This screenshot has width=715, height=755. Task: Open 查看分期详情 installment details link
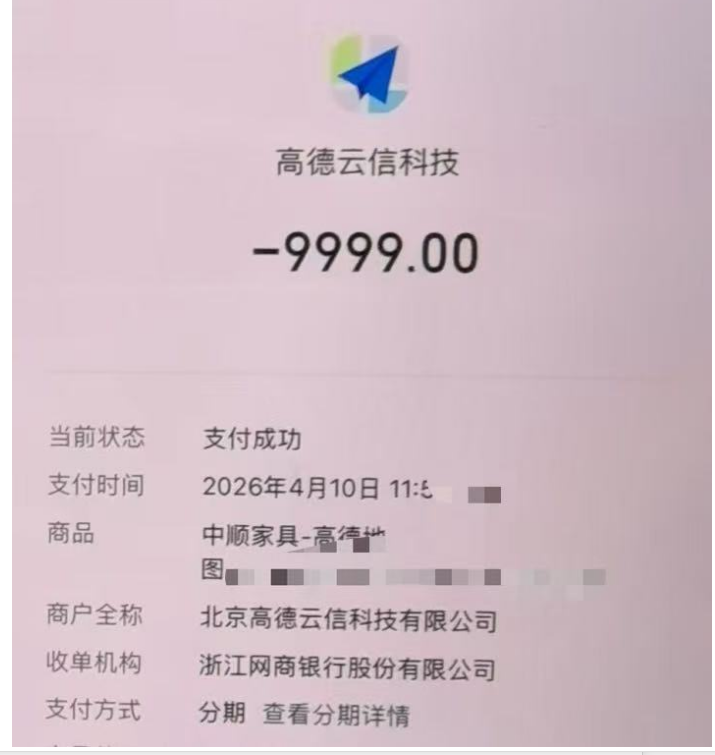click(x=335, y=714)
